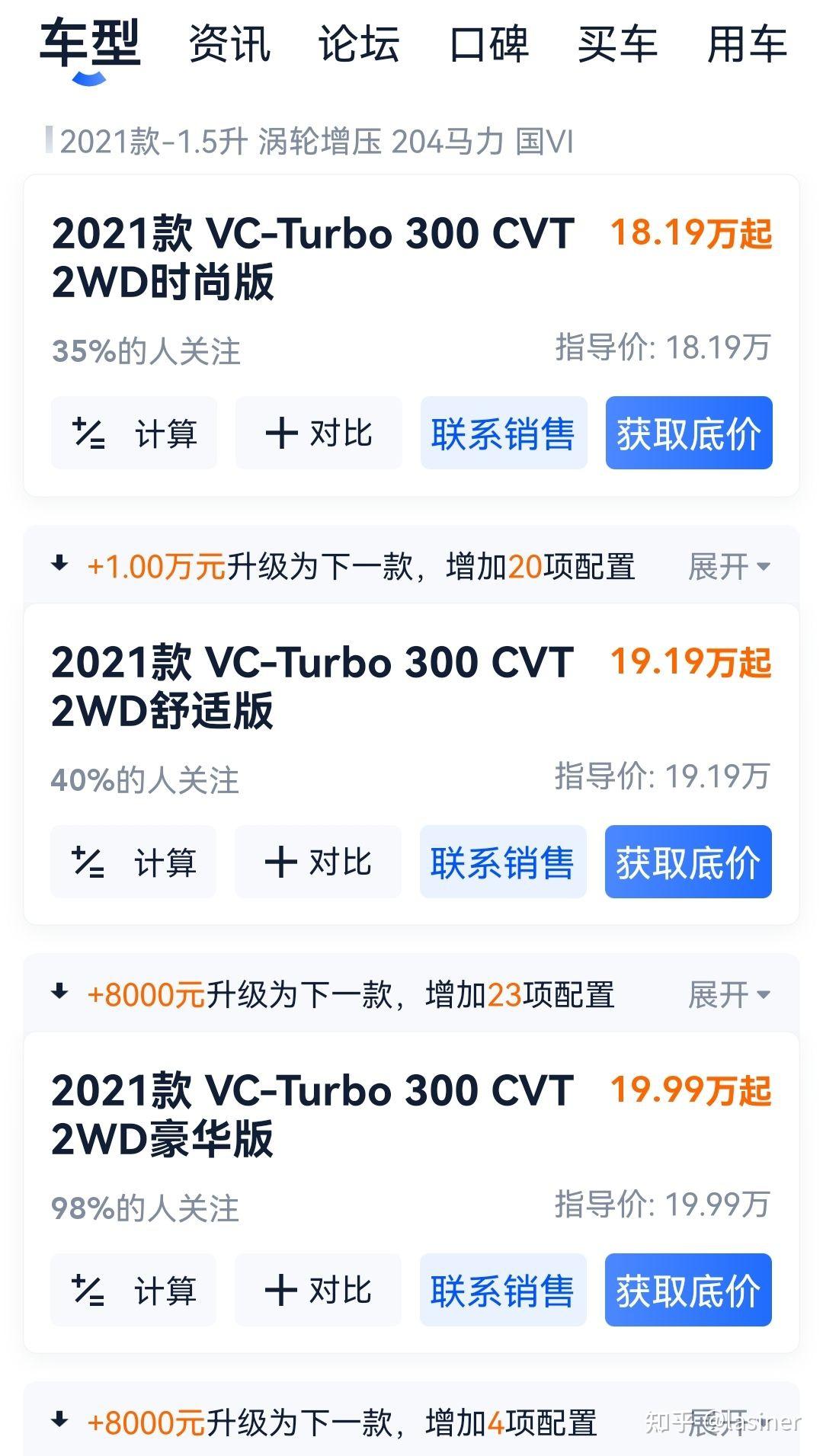Go to the 买车 tab
Image resolution: width=823 pixels, height=1456 pixels.
coord(618,43)
